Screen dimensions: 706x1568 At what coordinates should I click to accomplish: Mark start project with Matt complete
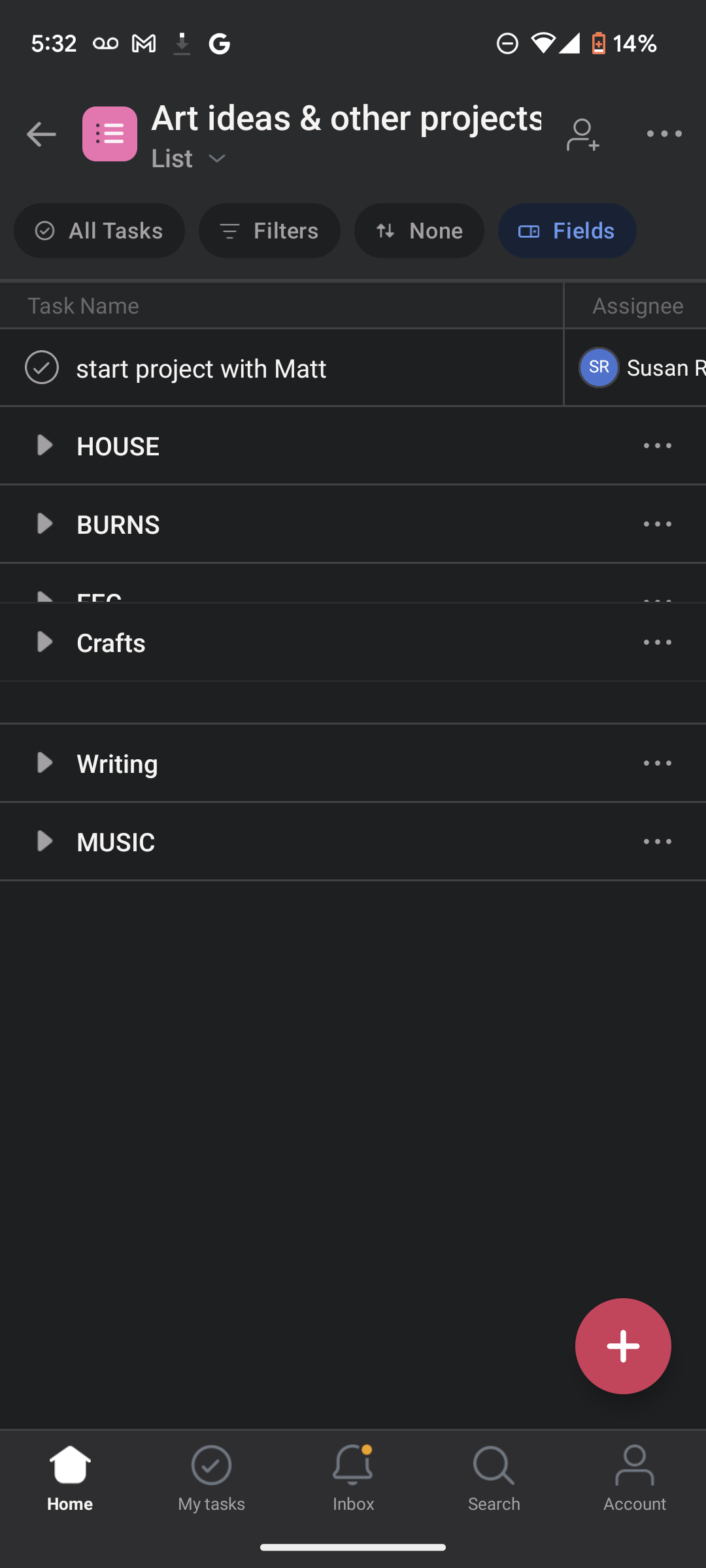(x=42, y=367)
